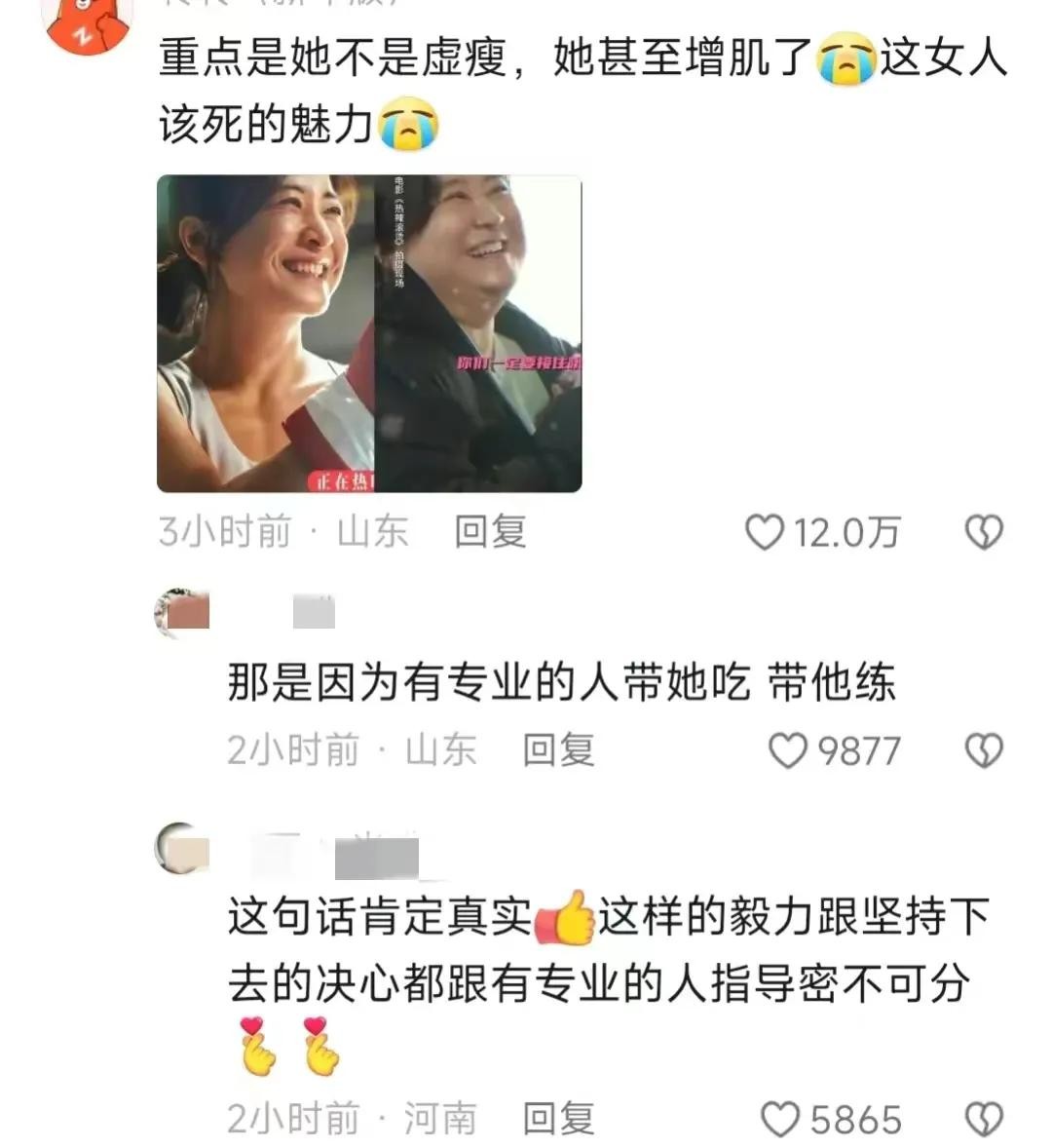Like the reply showing 5865 likes
Image resolution: width=1052 pixels, height=1148 pixels.
[x=780, y=1119]
